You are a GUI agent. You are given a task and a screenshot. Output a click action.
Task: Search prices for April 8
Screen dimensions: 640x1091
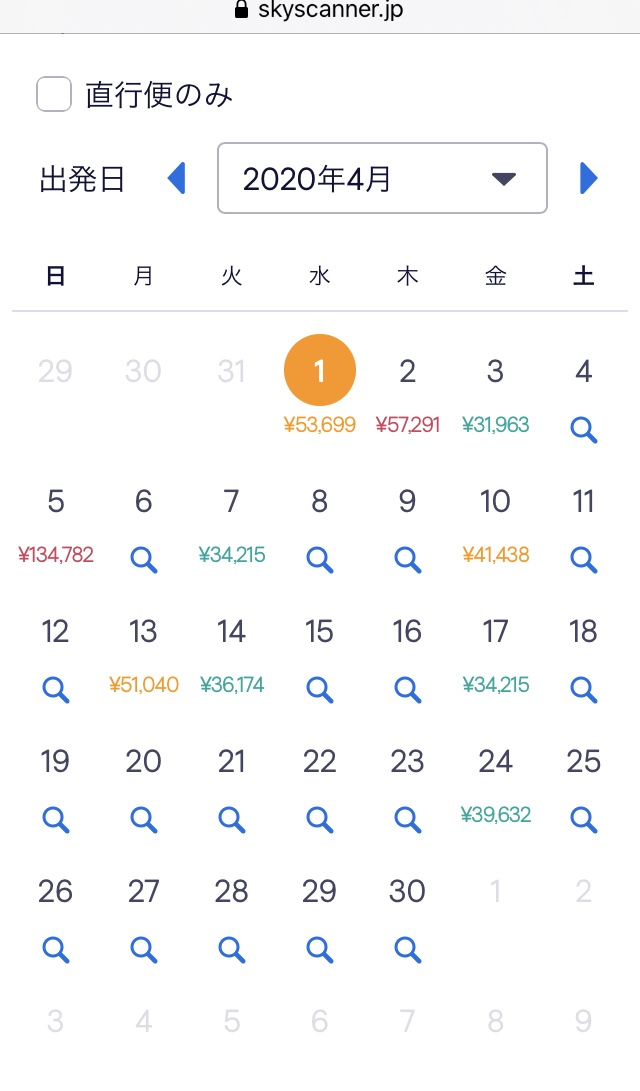(x=319, y=559)
